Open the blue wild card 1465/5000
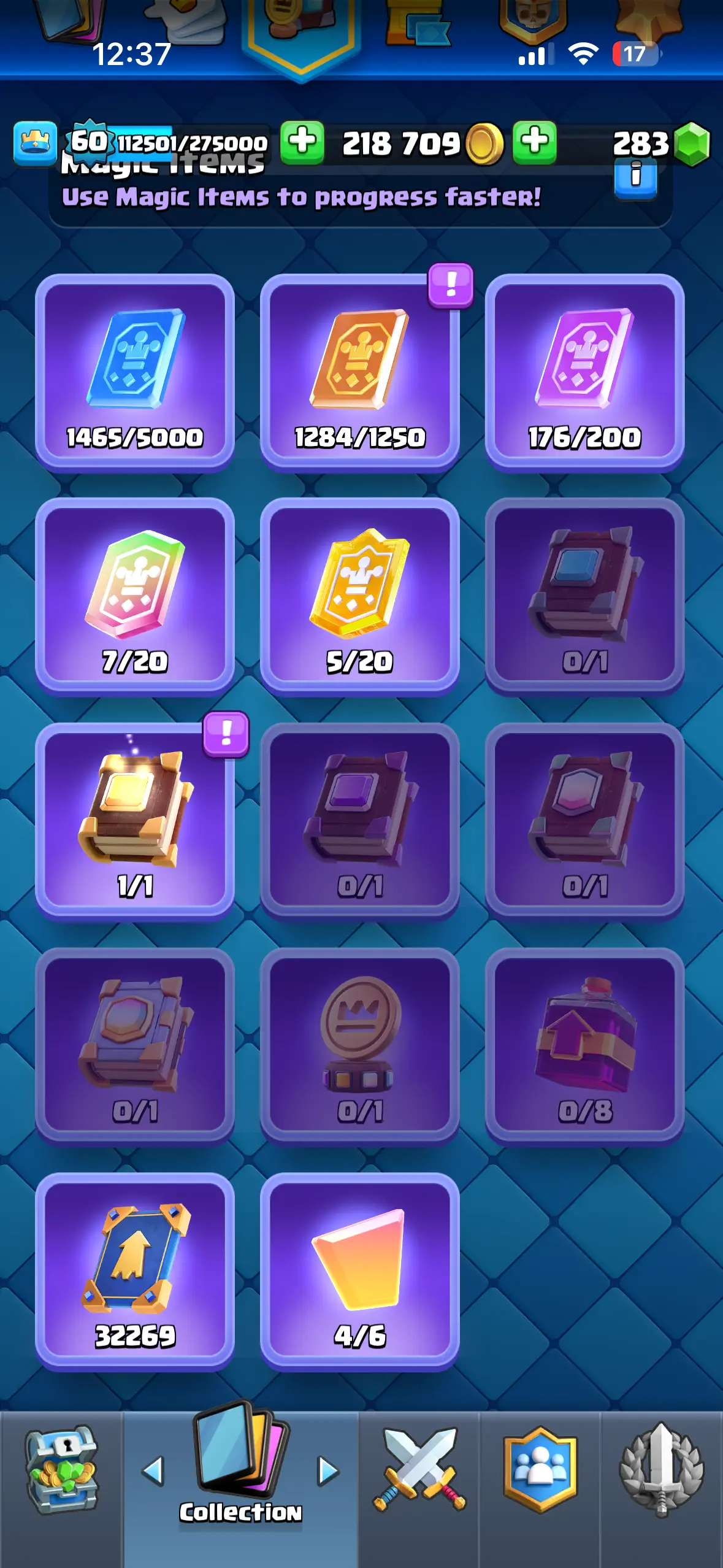The image size is (723, 1568). pos(135,372)
